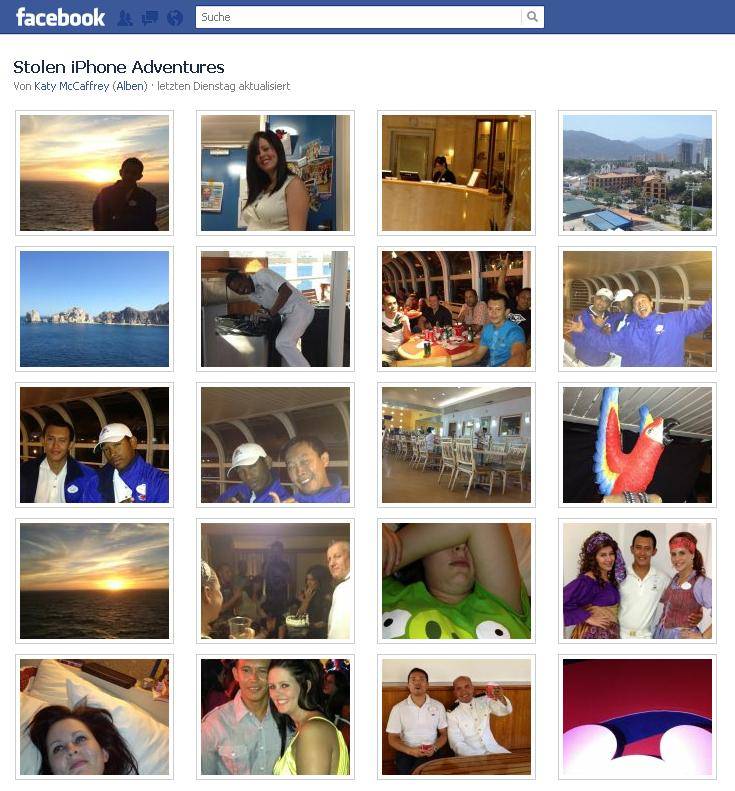Open the city and mountains photo

(637, 173)
